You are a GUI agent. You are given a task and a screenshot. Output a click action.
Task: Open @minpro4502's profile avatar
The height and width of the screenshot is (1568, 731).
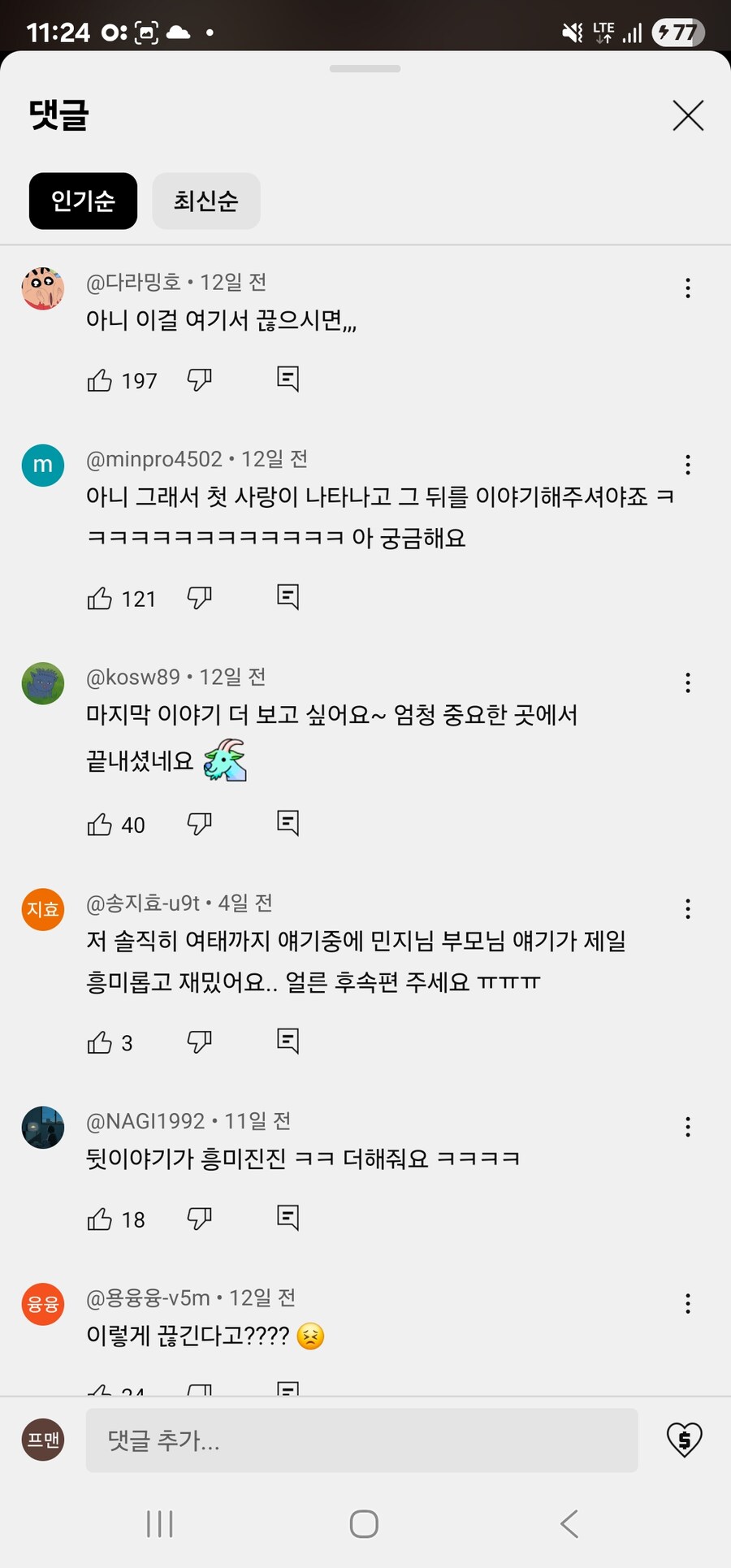[43, 466]
